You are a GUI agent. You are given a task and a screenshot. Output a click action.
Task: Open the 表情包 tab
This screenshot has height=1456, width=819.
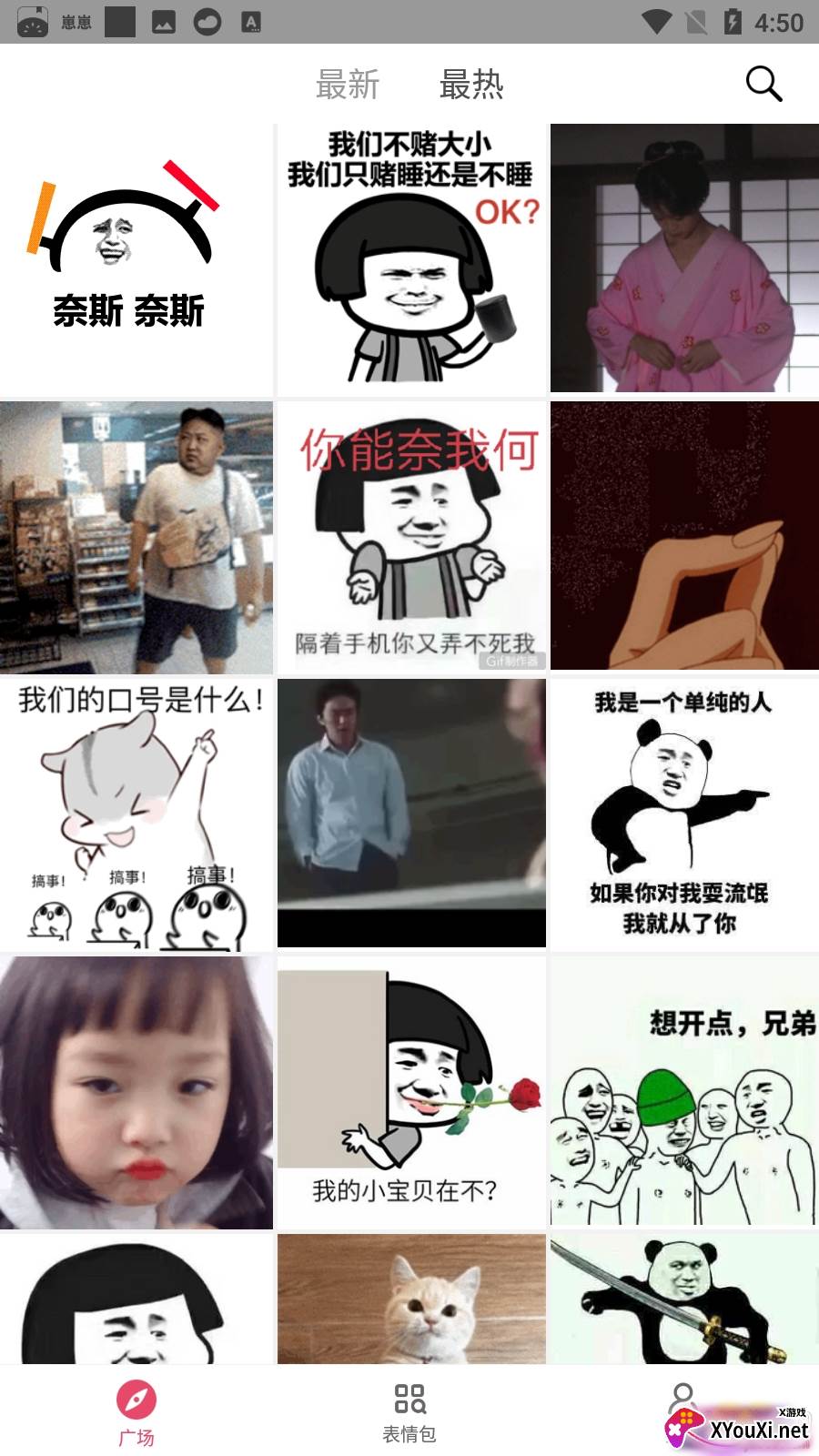[x=409, y=1412]
